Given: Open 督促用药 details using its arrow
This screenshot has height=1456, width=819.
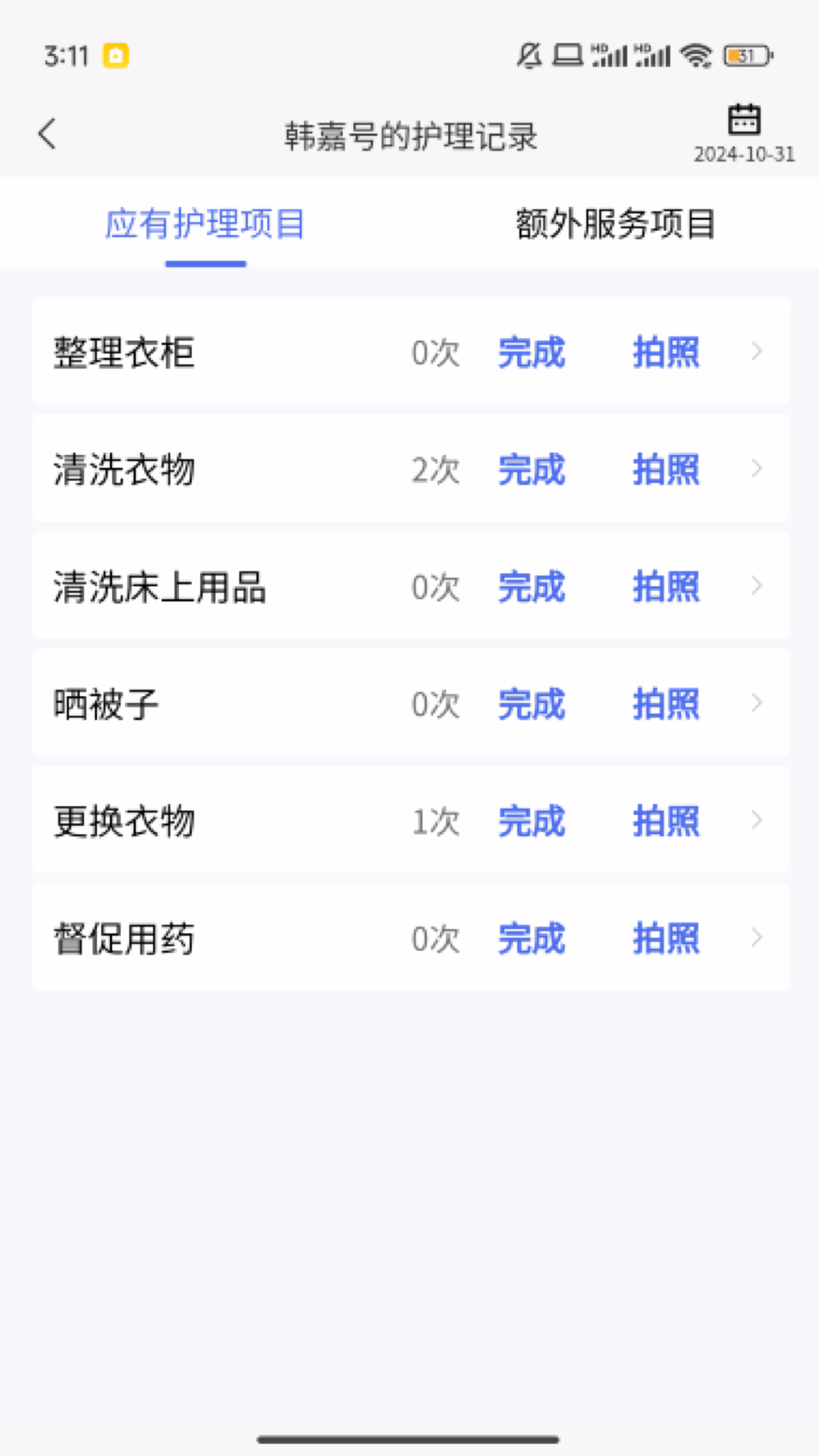Looking at the screenshot, I should coord(757,938).
